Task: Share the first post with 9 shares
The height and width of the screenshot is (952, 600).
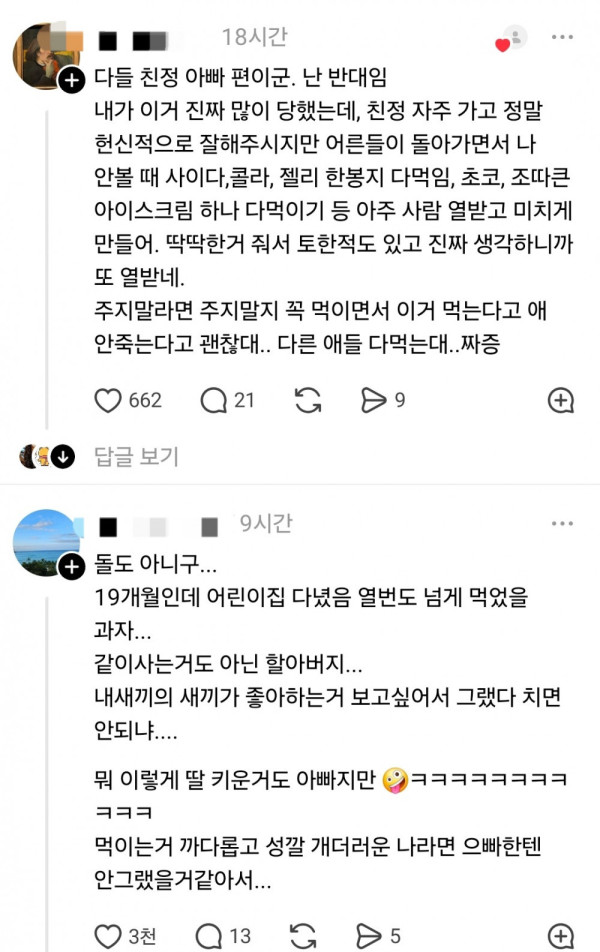Action: click(x=373, y=400)
